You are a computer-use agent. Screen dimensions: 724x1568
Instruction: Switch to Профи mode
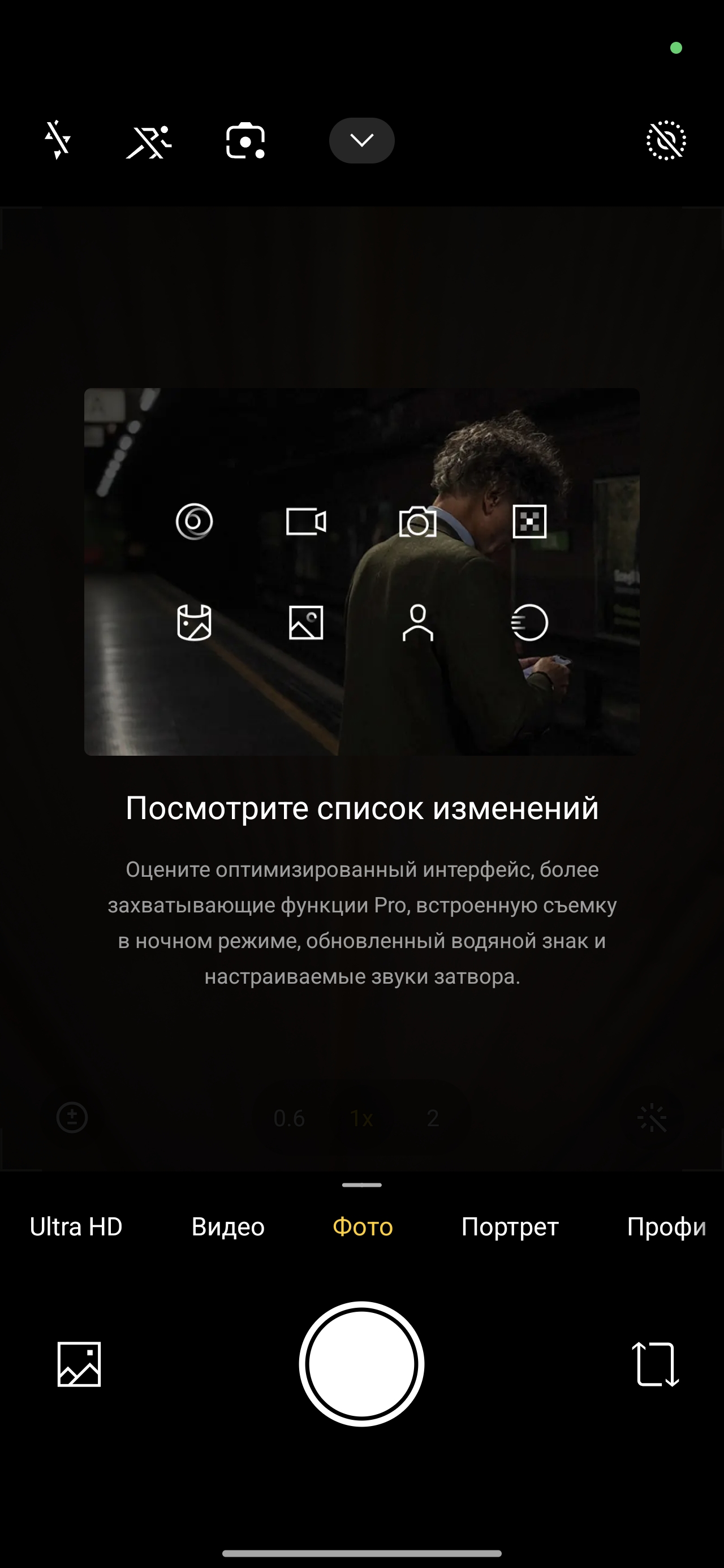(666, 1226)
